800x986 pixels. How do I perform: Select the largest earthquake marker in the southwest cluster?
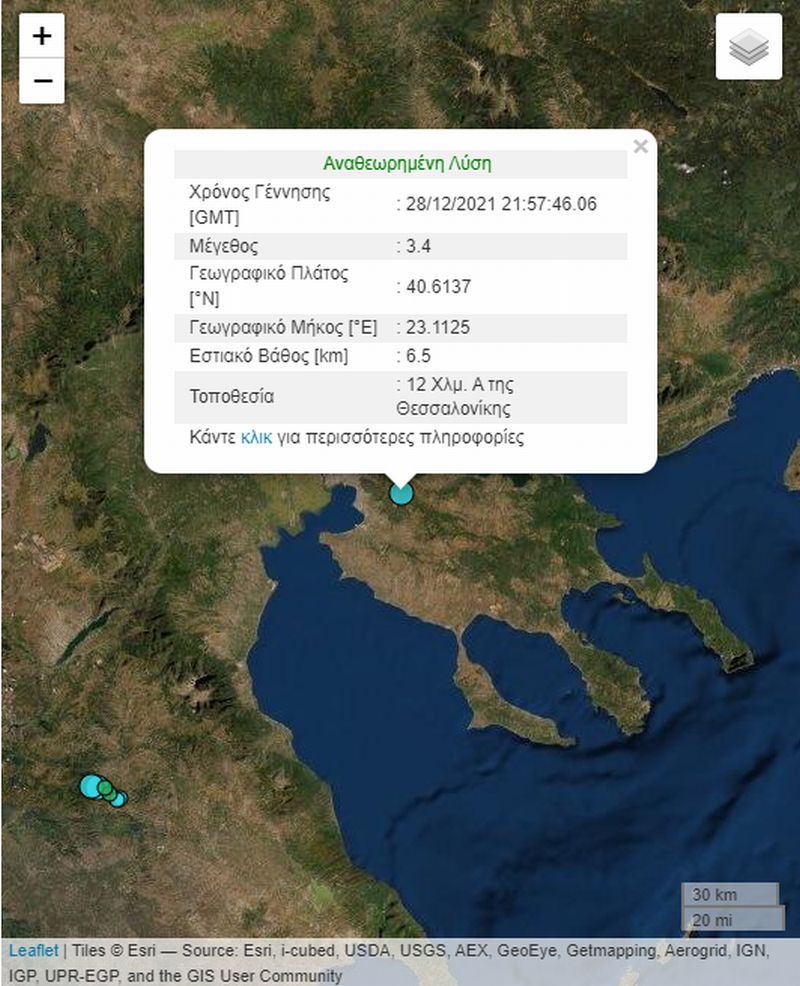tap(91, 786)
